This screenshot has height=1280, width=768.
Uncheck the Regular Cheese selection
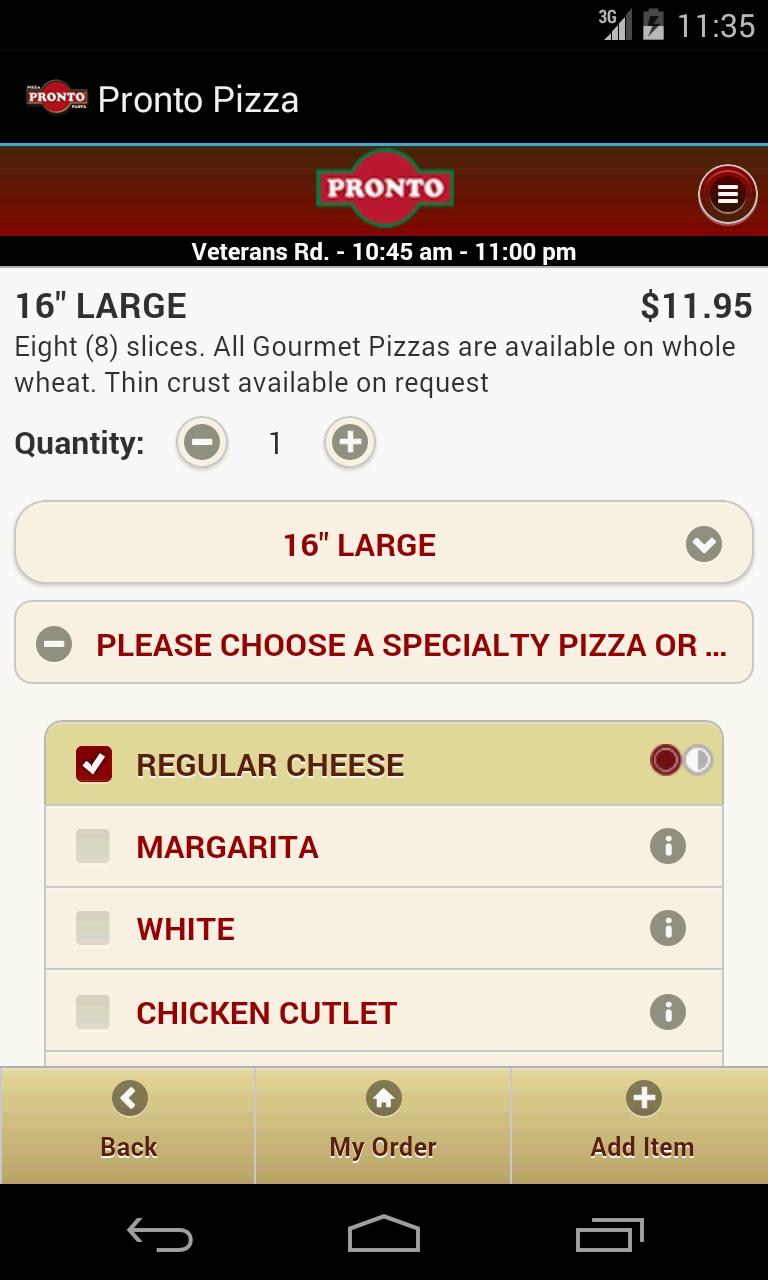coord(93,762)
